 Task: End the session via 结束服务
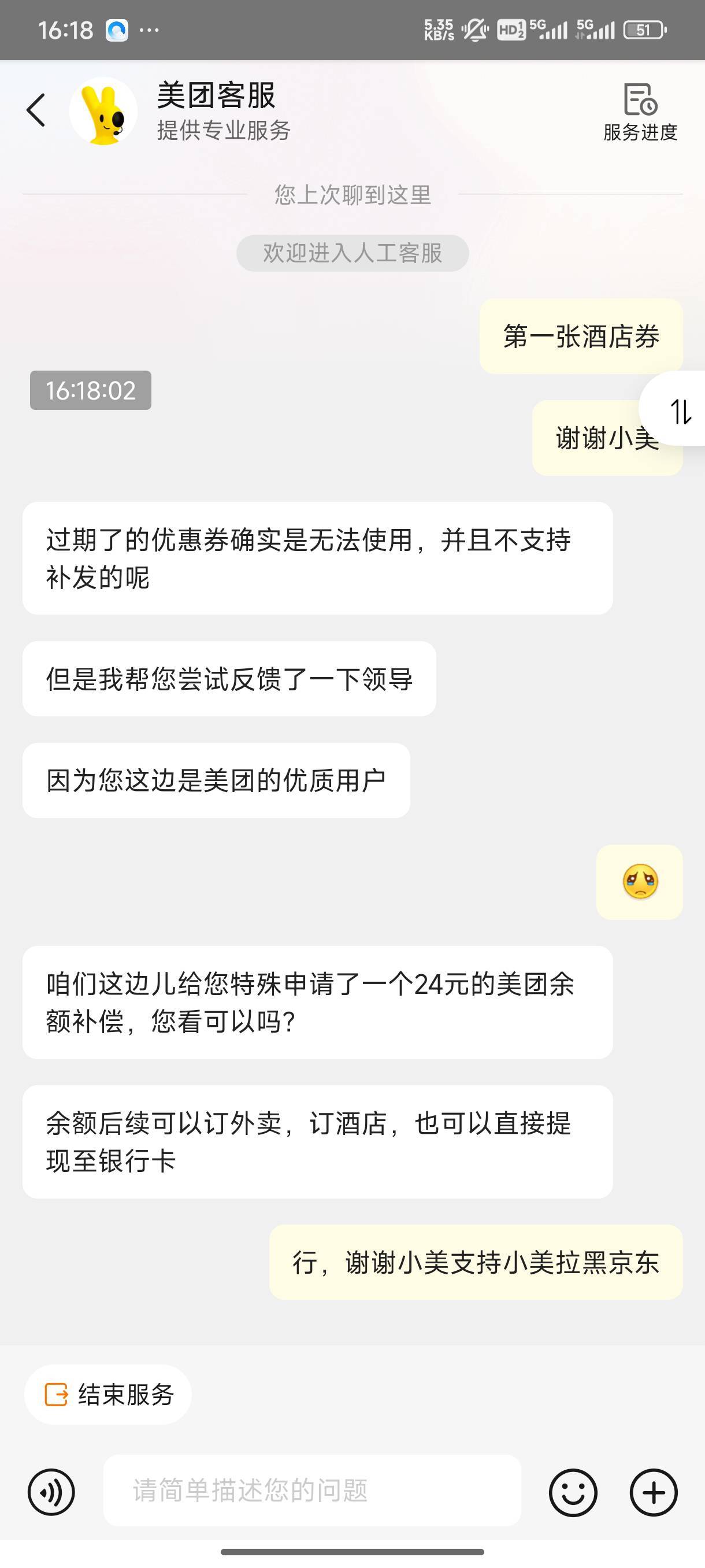point(108,1395)
